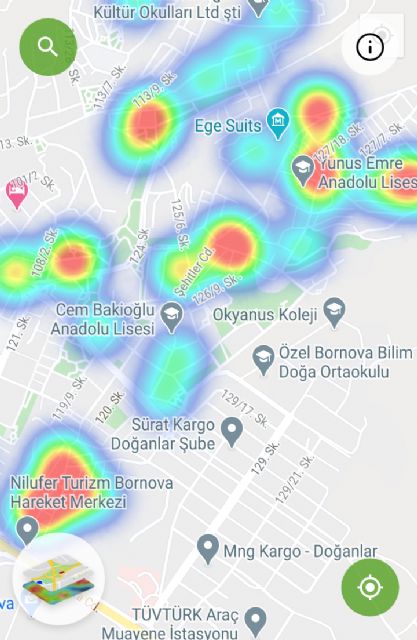
Task: Open the Cem Bakioğlu Anadolu Lisesi pin
Action: (172, 318)
